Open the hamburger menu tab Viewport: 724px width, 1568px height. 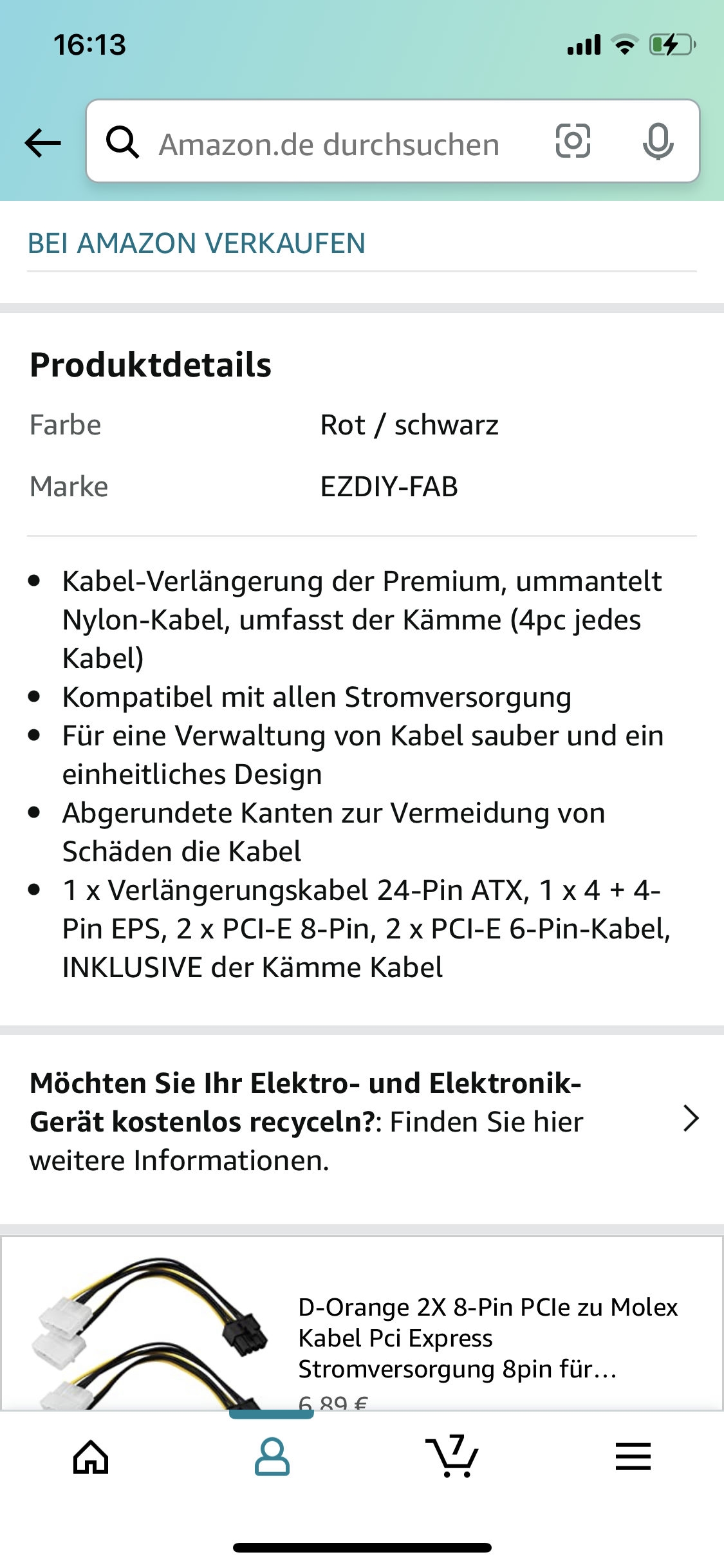(633, 1457)
